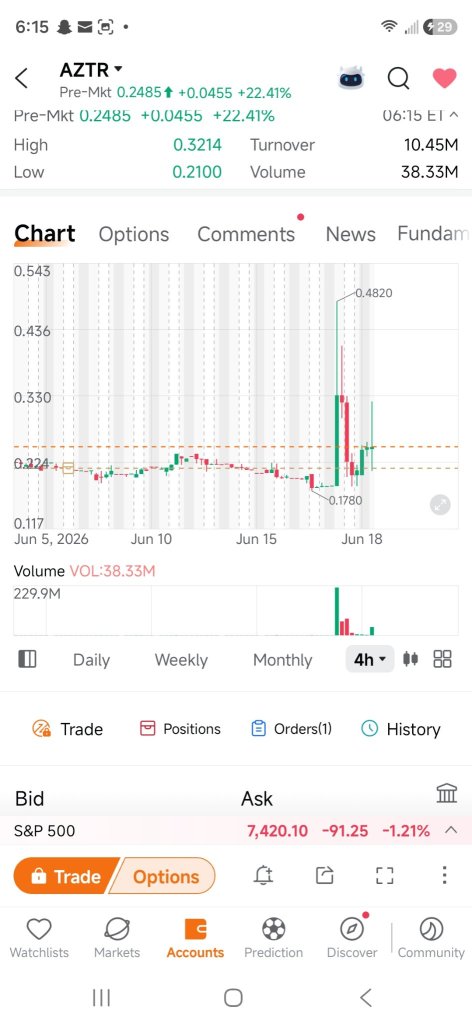The image size is (472, 1024).
Task: Open the 4h interval dropdown
Action: pos(370,660)
